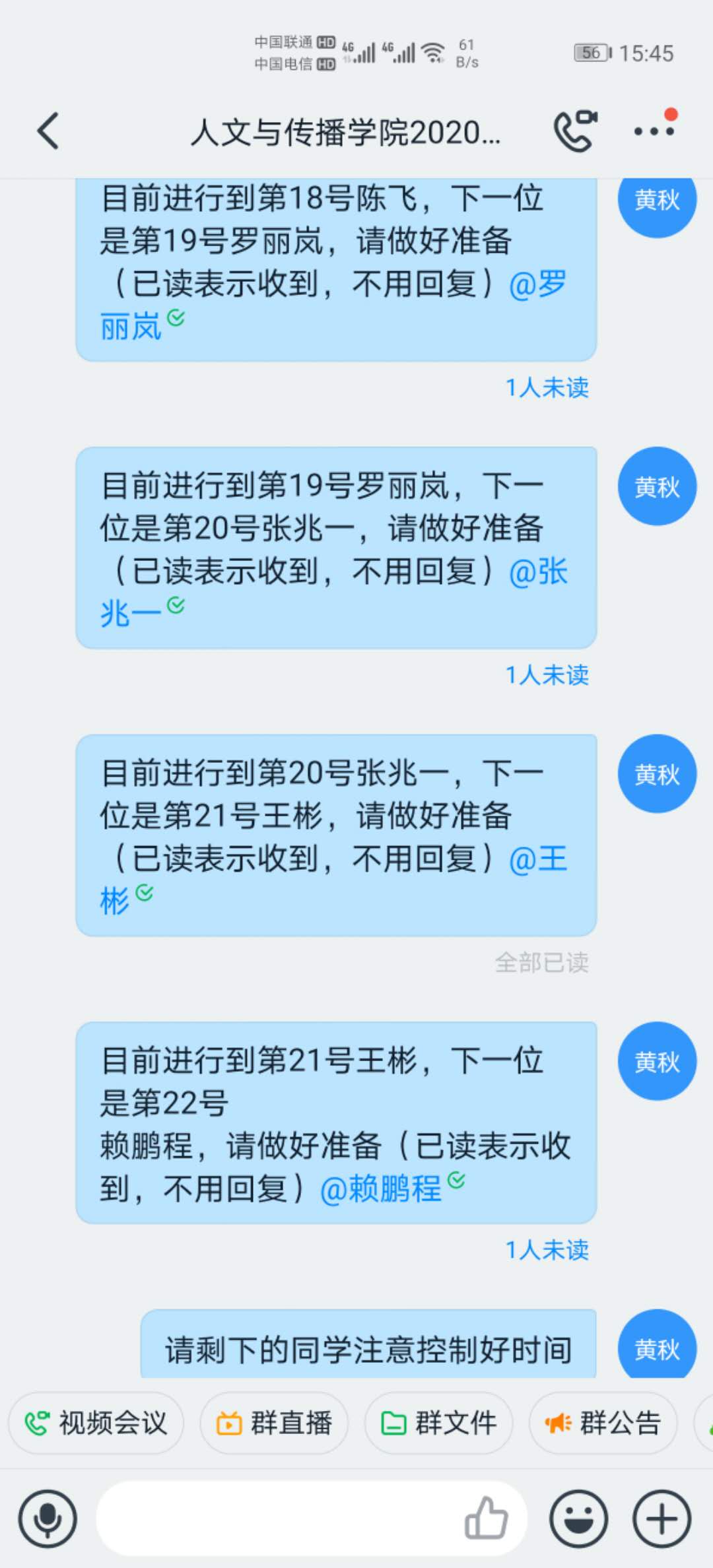The image size is (713, 1568).
Task: Focus the message text input field
Action: coord(277,1519)
